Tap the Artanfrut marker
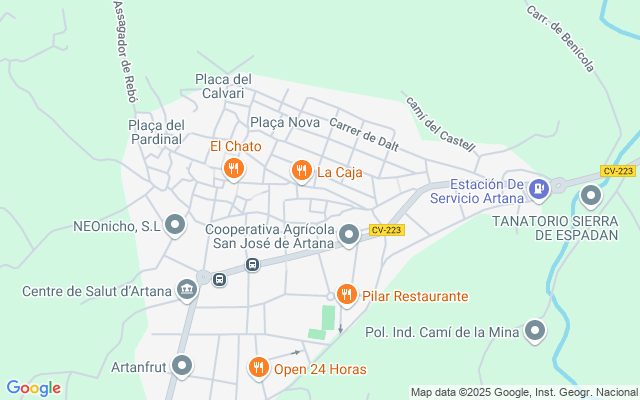640x400 pixels. [x=181, y=367]
